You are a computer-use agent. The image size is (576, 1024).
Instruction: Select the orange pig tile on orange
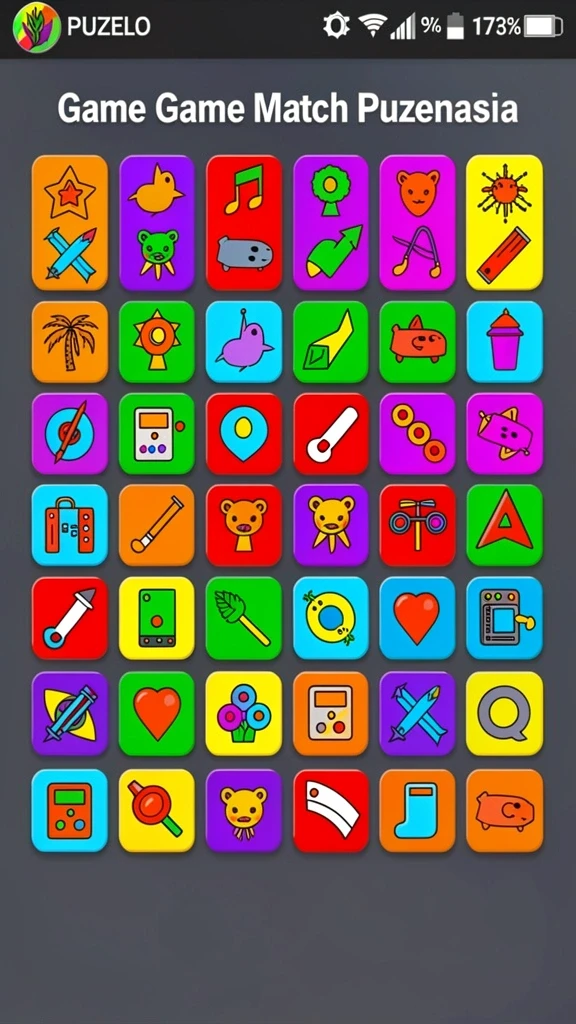(504, 810)
